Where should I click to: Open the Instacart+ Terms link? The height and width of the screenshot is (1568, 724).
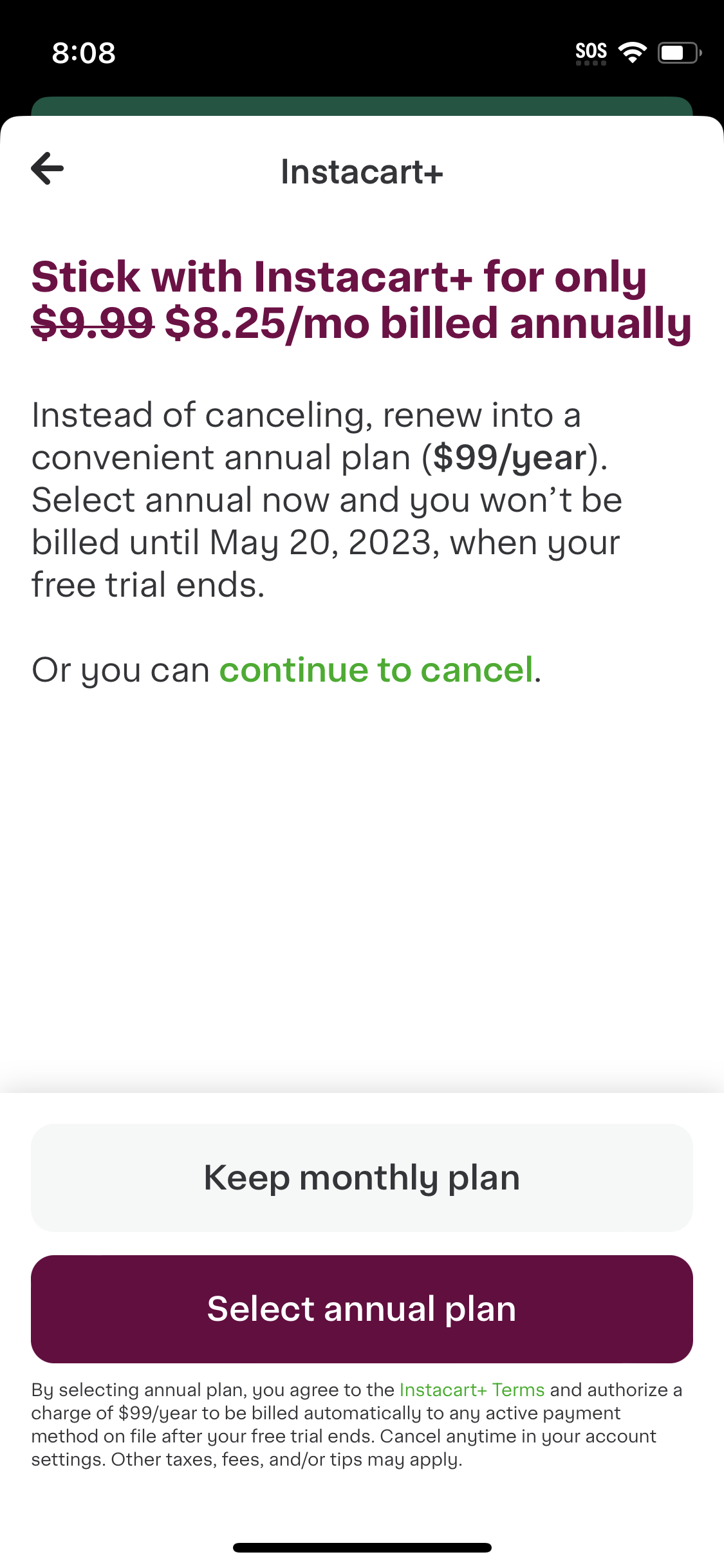coord(471,1388)
